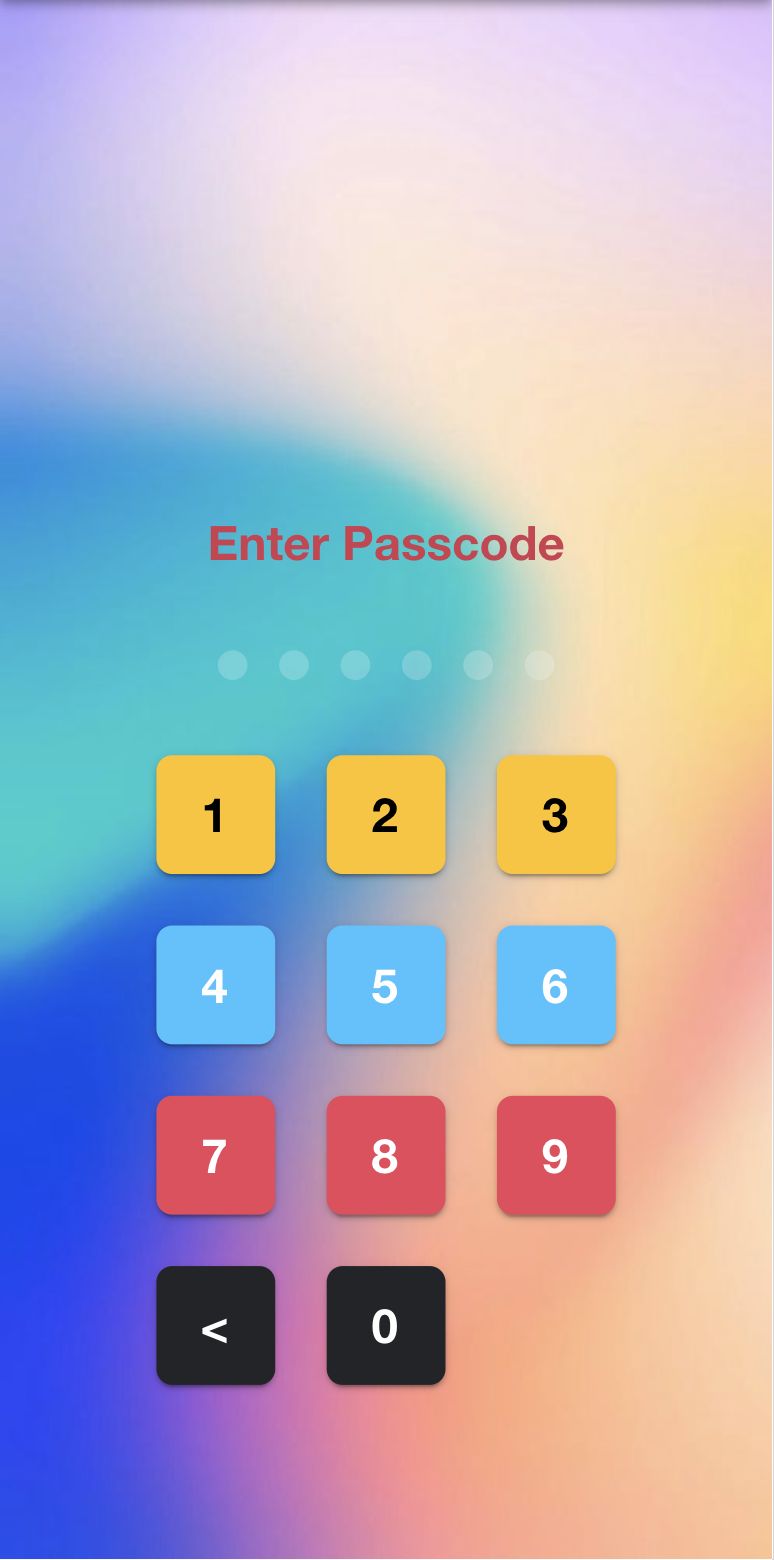Enter digit 5 on the keypad
The image size is (774, 1560).
385,985
